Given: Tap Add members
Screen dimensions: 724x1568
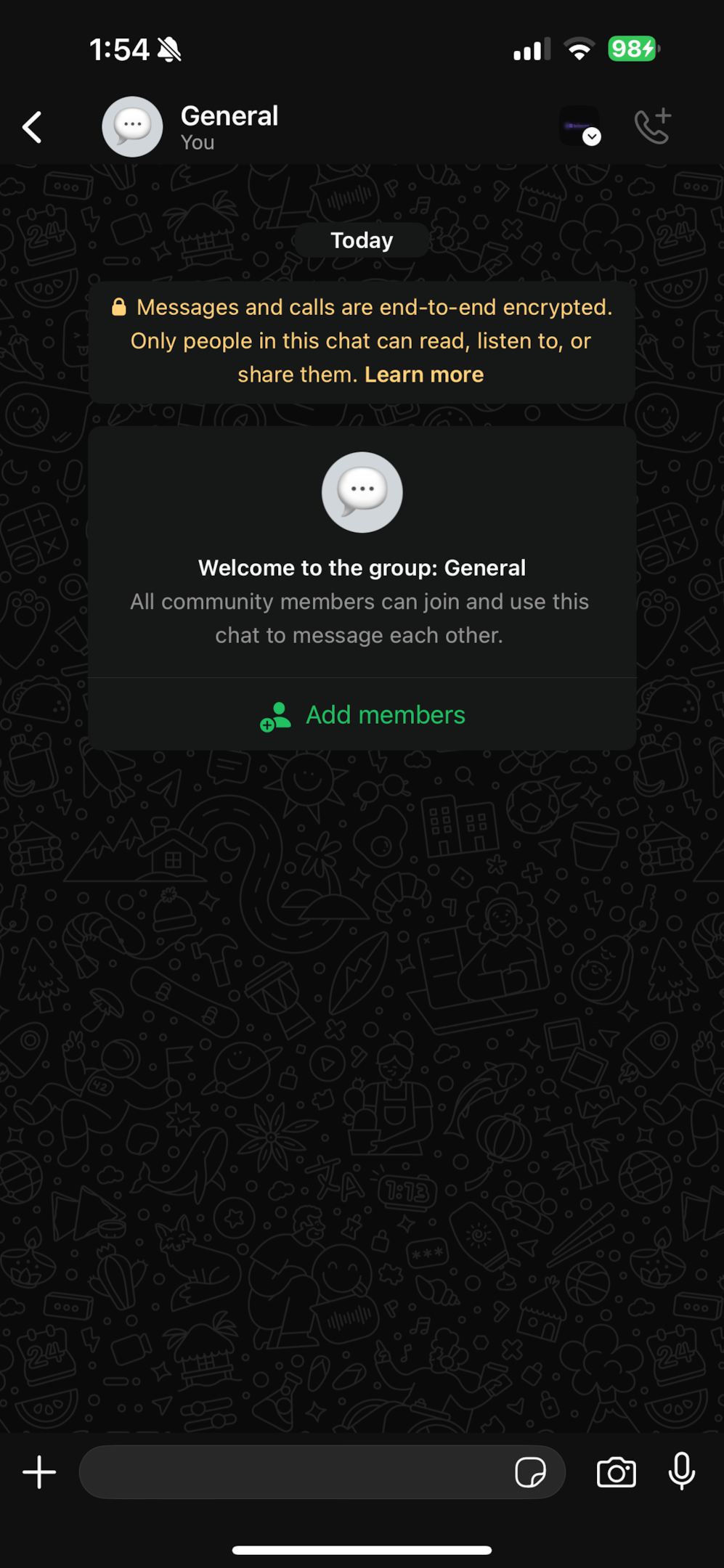Looking at the screenshot, I should tap(384, 714).
